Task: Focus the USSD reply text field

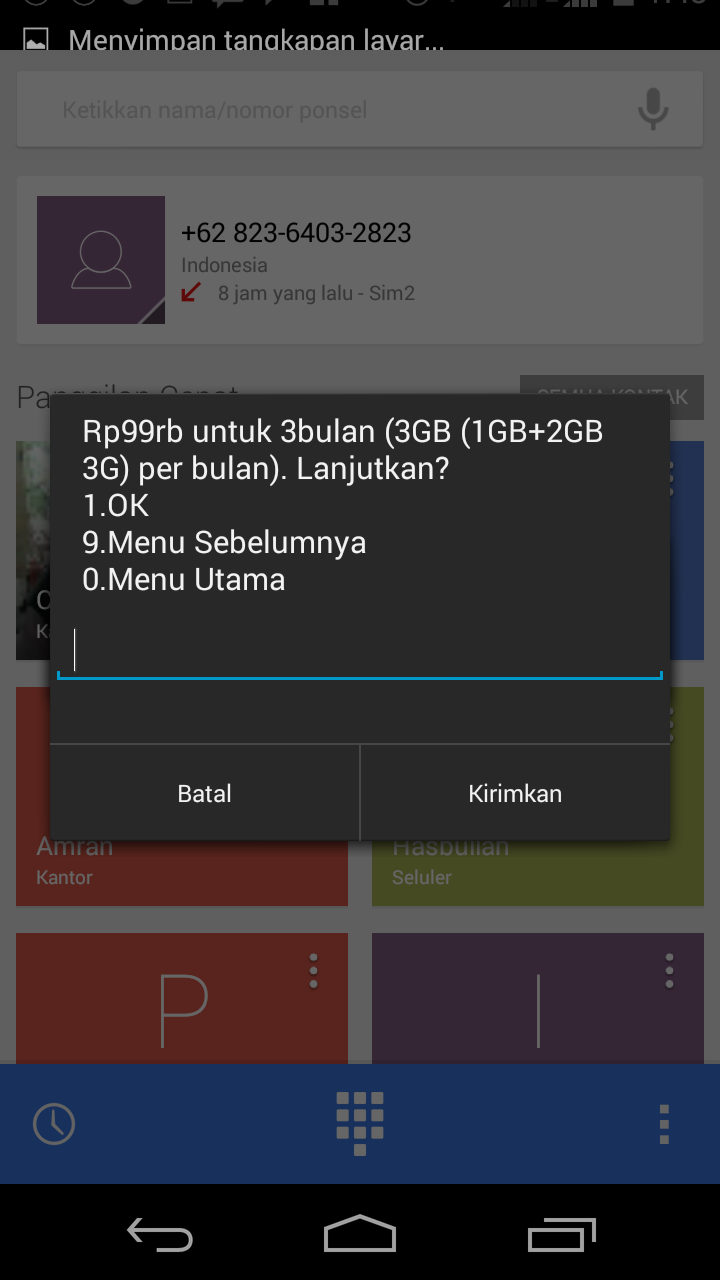Action: (x=360, y=651)
